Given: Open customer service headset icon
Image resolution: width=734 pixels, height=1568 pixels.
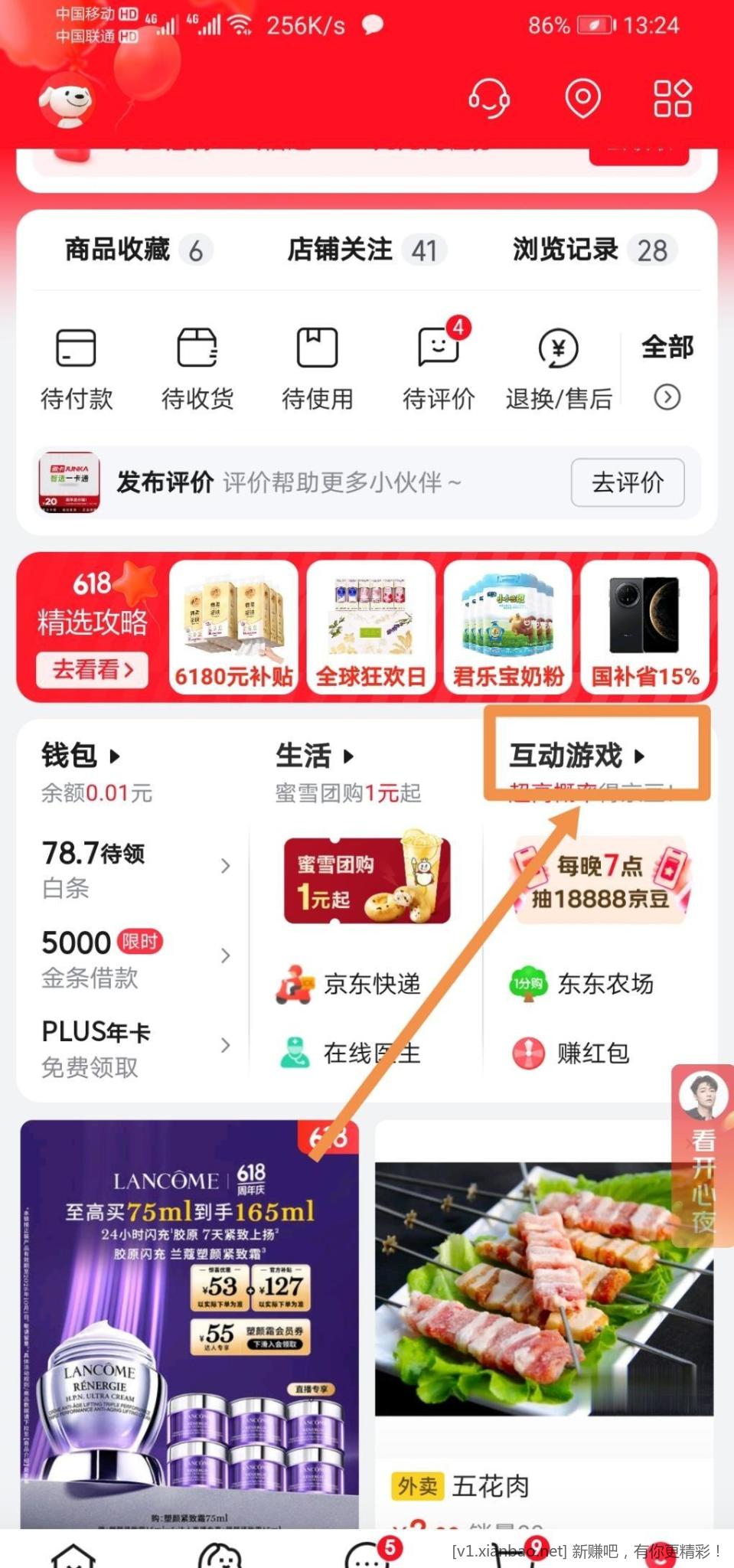Looking at the screenshot, I should point(489,99).
